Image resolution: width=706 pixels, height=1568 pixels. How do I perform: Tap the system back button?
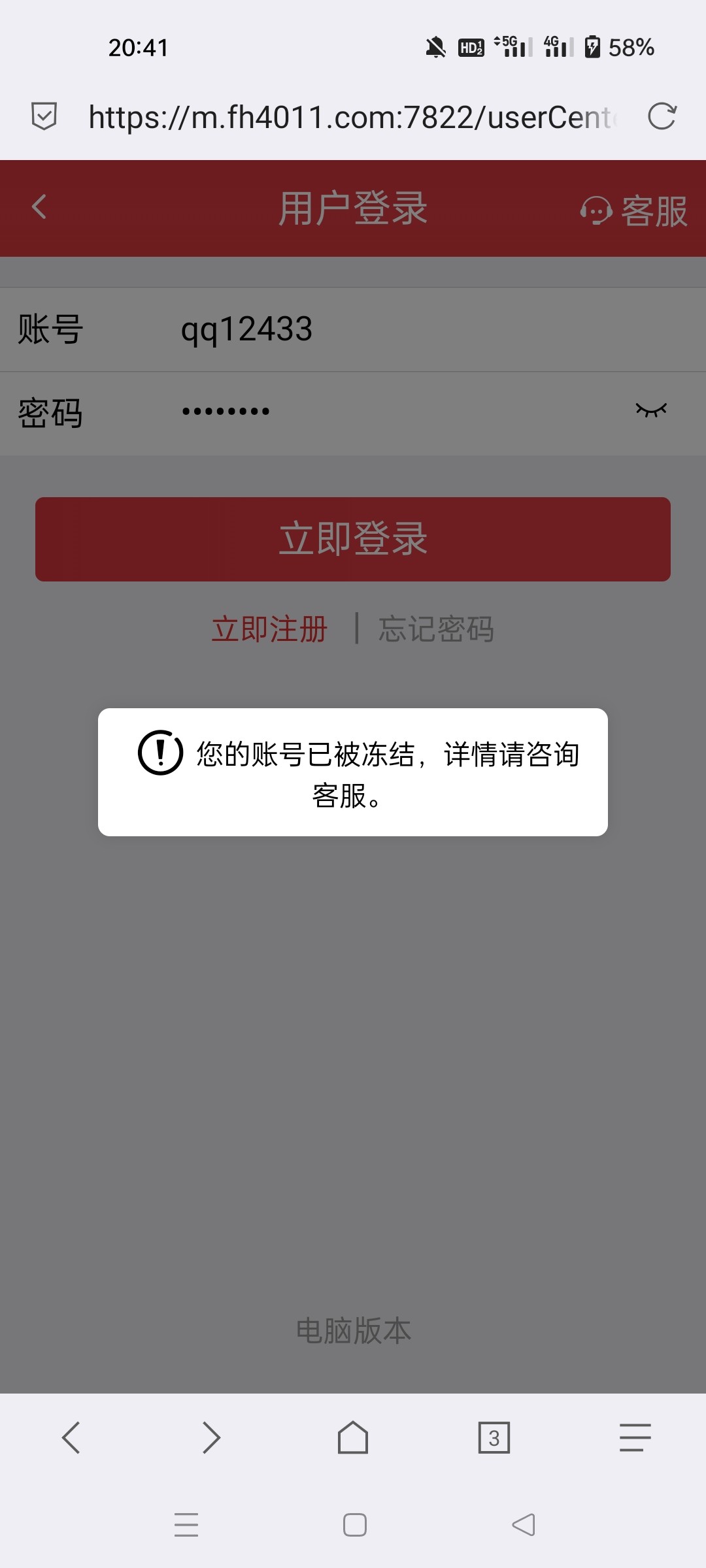(523, 1525)
